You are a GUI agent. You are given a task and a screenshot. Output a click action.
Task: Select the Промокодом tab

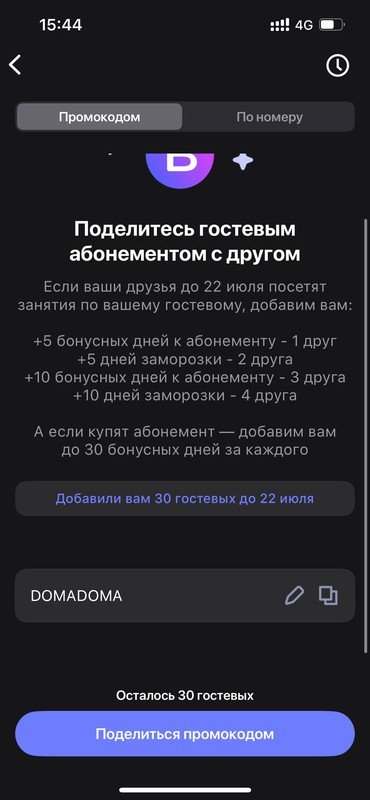(x=100, y=117)
